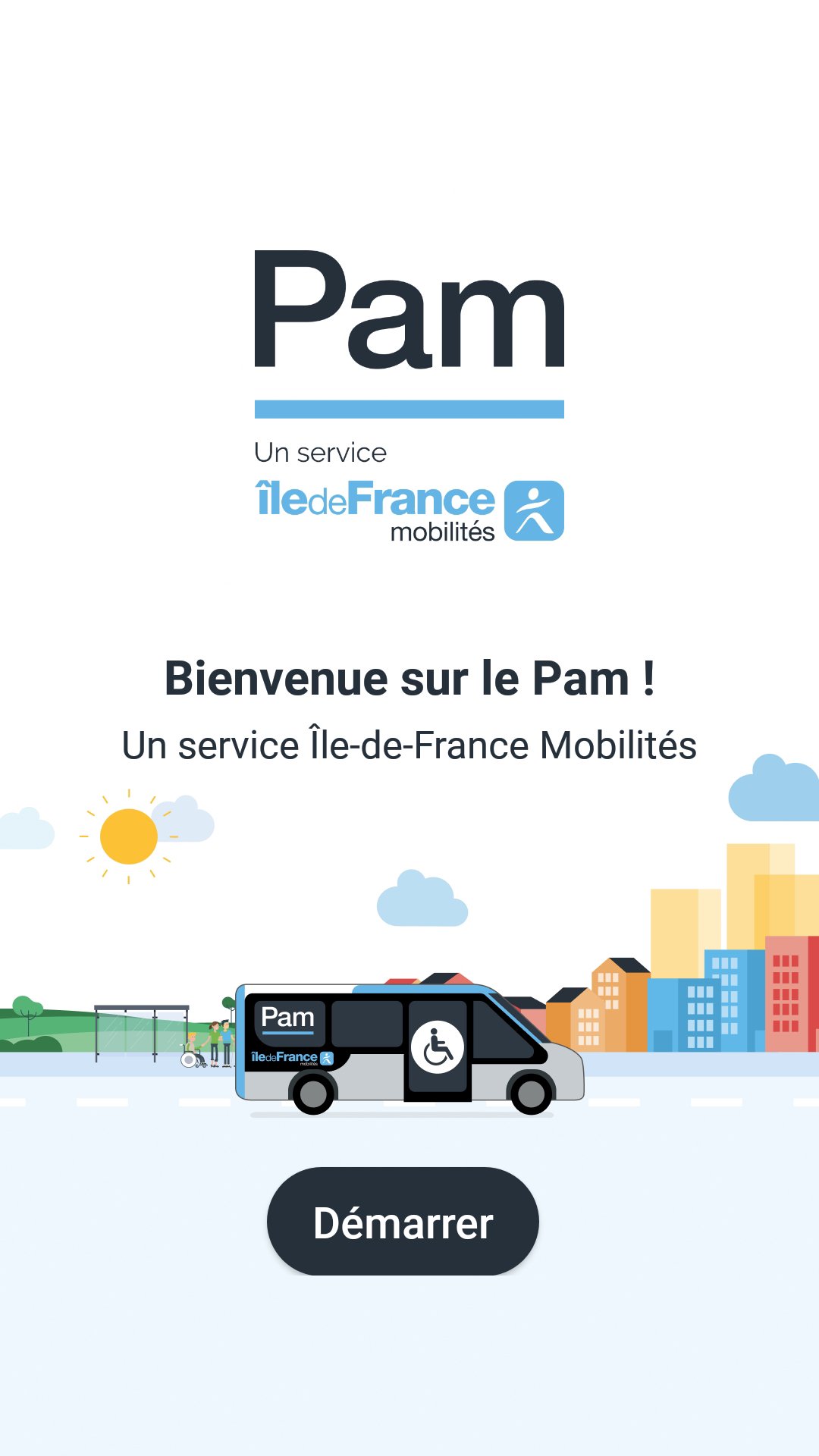Click the 'Un service' text above the logo
819x1456 pixels.
pyautogui.click(x=320, y=453)
